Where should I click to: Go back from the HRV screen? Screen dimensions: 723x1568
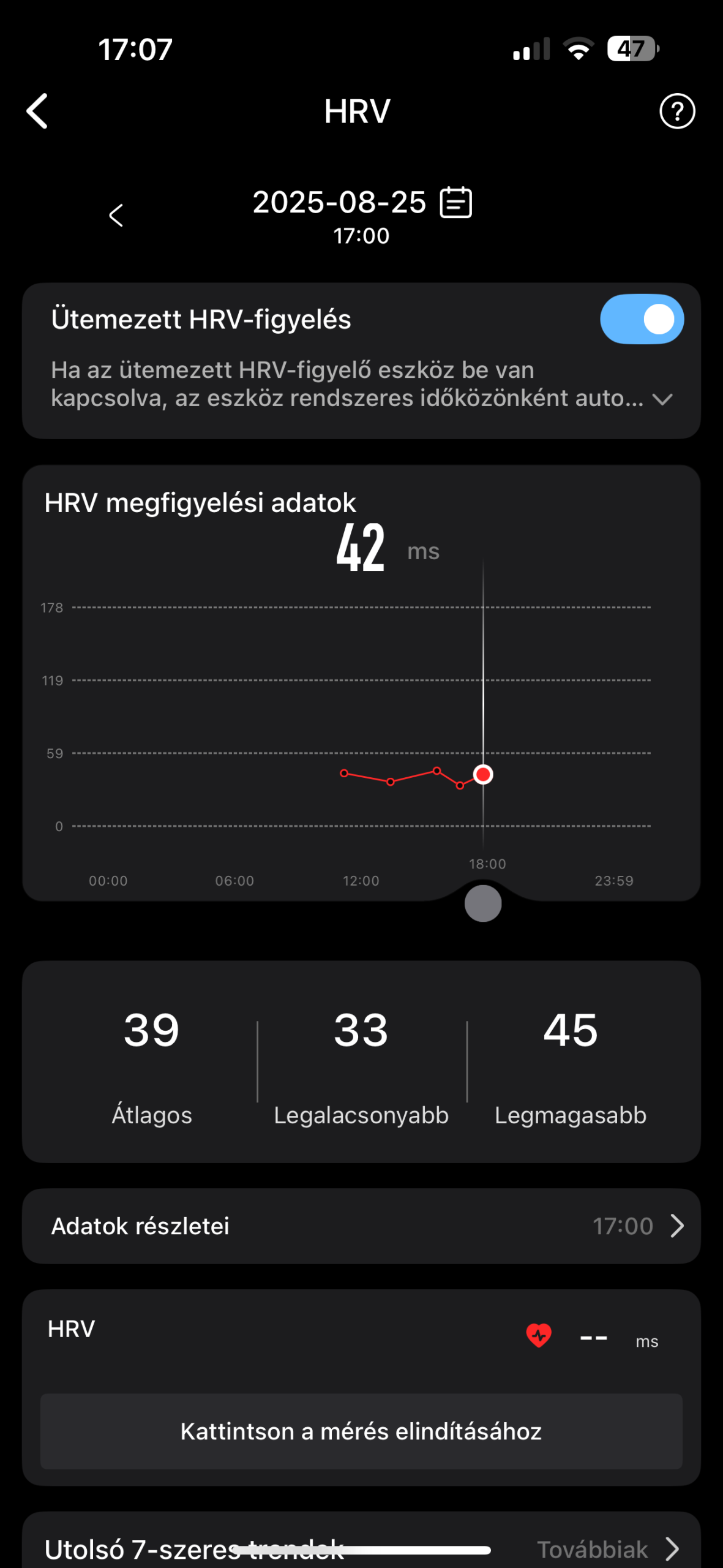(37, 111)
